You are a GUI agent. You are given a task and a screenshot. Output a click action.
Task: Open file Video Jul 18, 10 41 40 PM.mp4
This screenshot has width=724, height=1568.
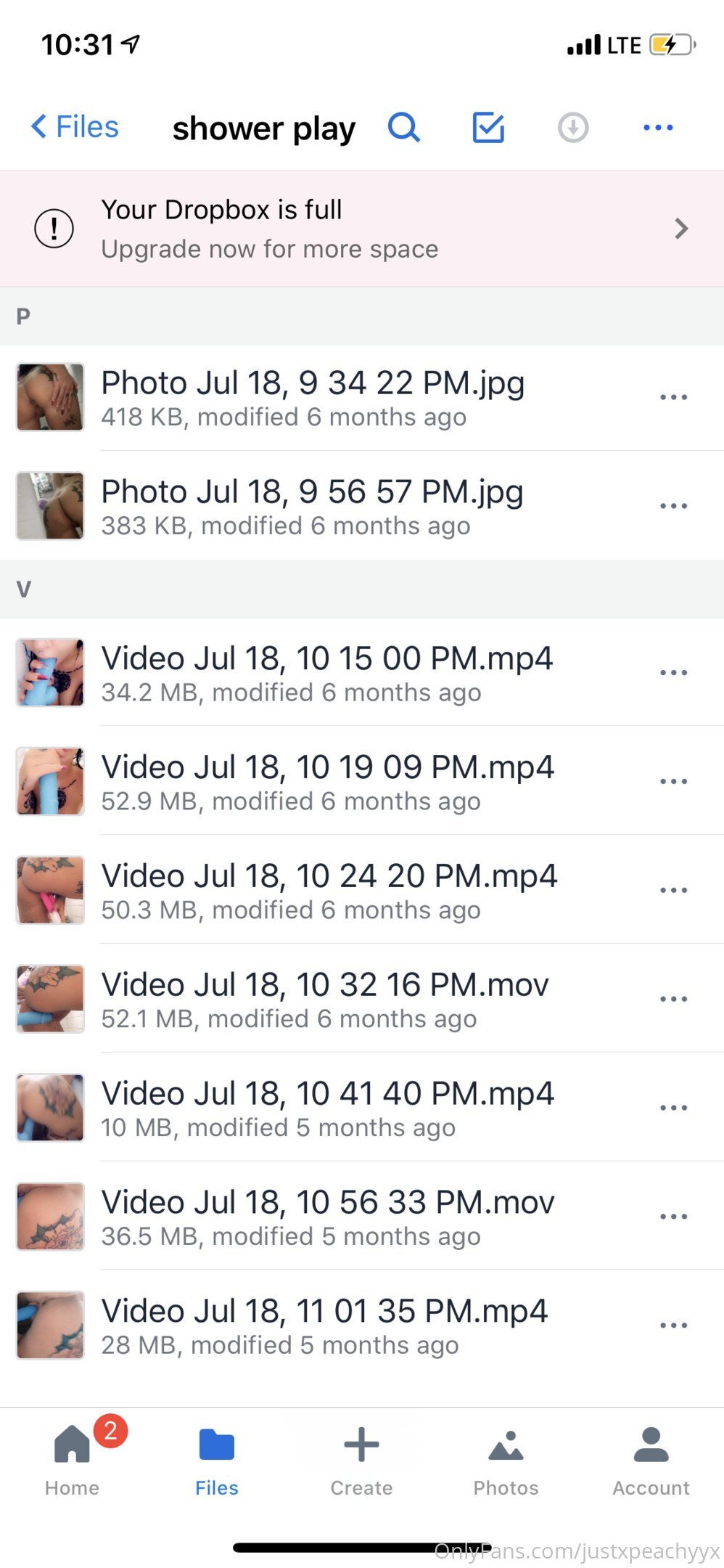tap(362, 1108)
